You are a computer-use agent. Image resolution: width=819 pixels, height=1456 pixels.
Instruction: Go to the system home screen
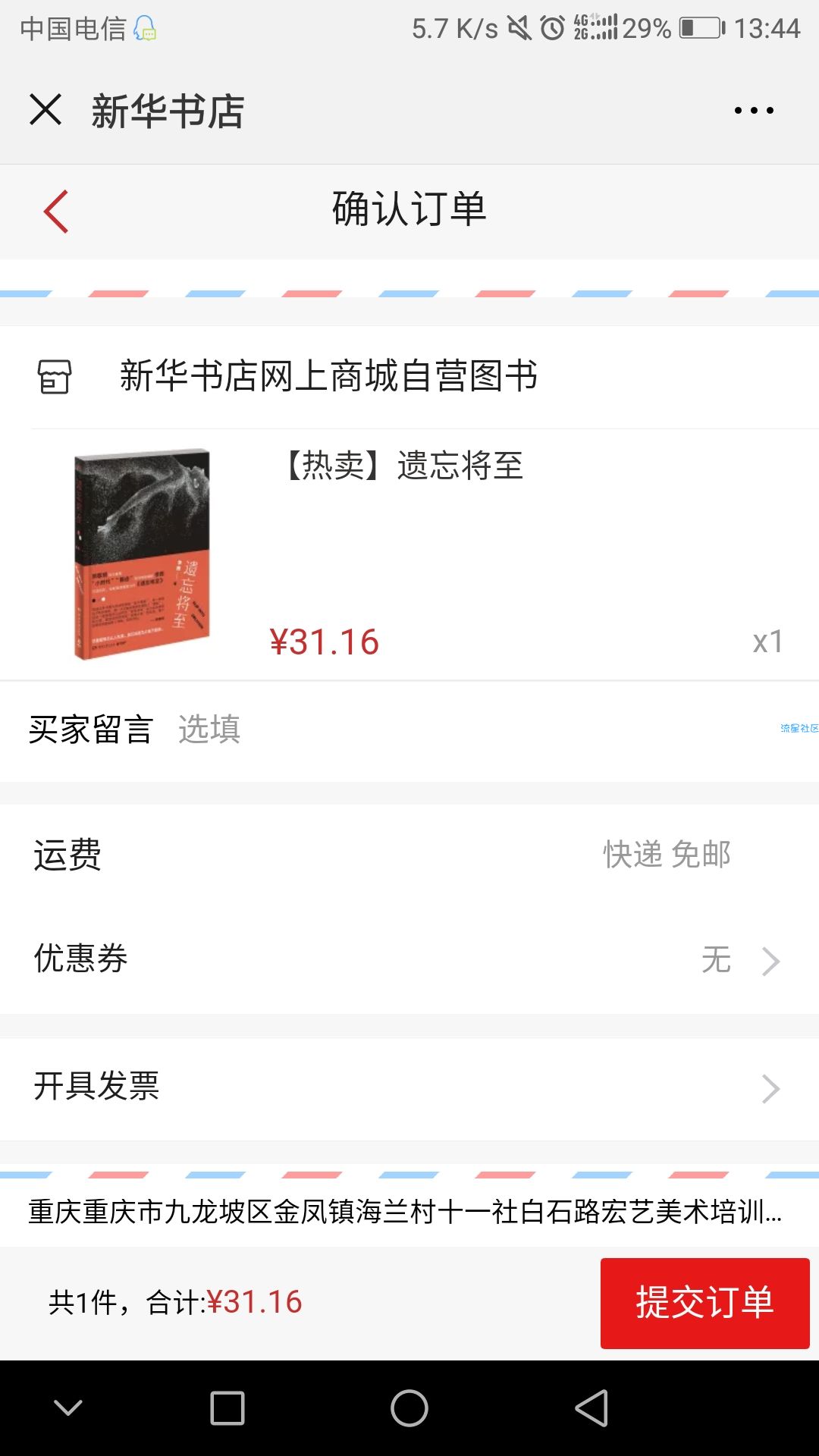(x=409, y=1408)
